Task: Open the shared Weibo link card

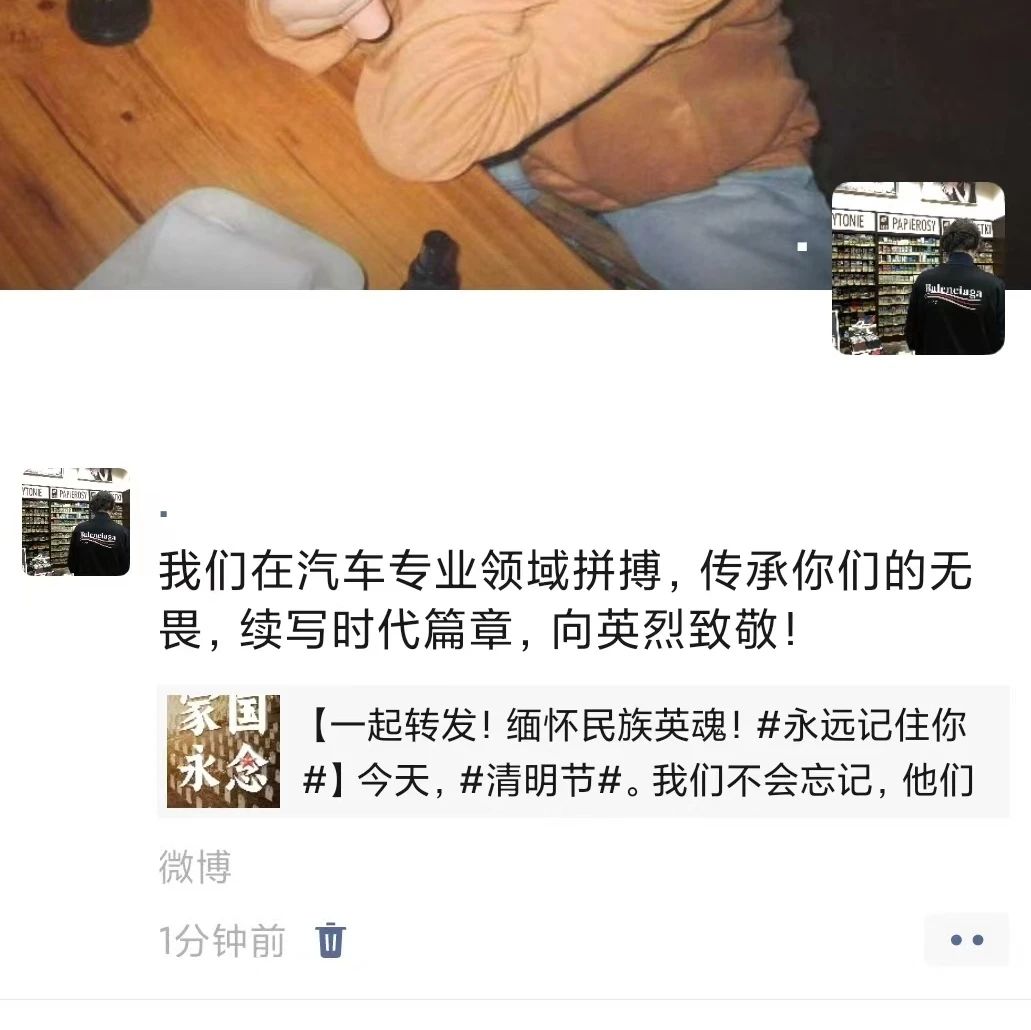Action: point(583,751)
